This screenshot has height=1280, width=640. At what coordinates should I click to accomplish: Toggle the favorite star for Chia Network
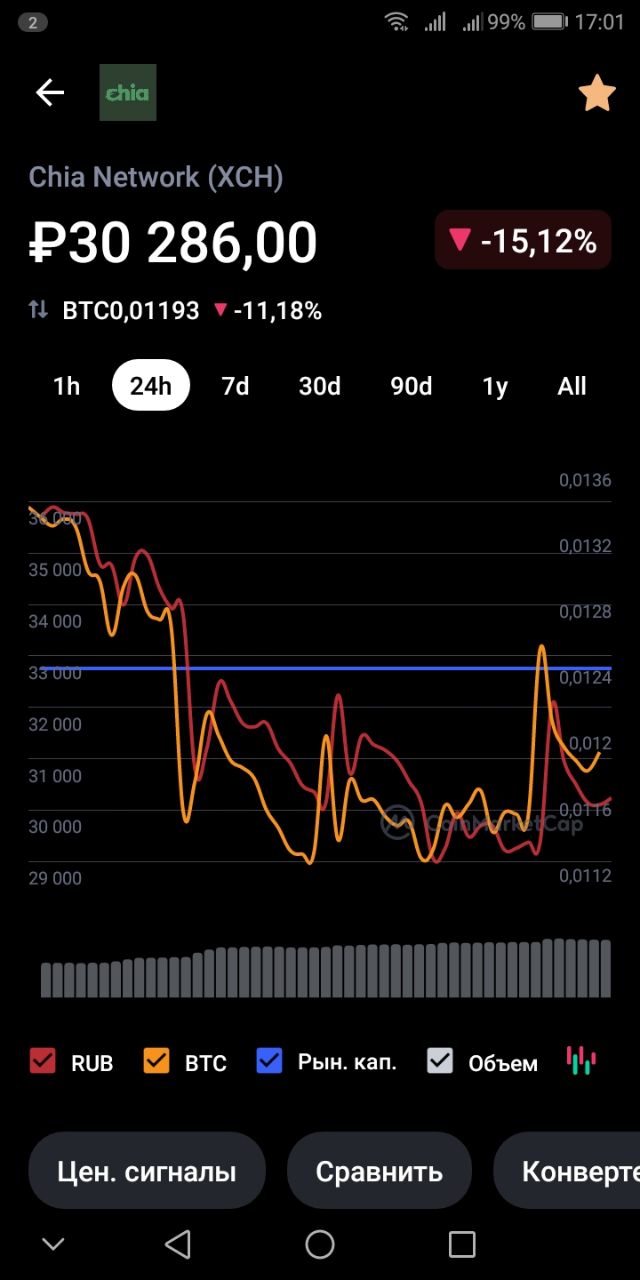597,93
